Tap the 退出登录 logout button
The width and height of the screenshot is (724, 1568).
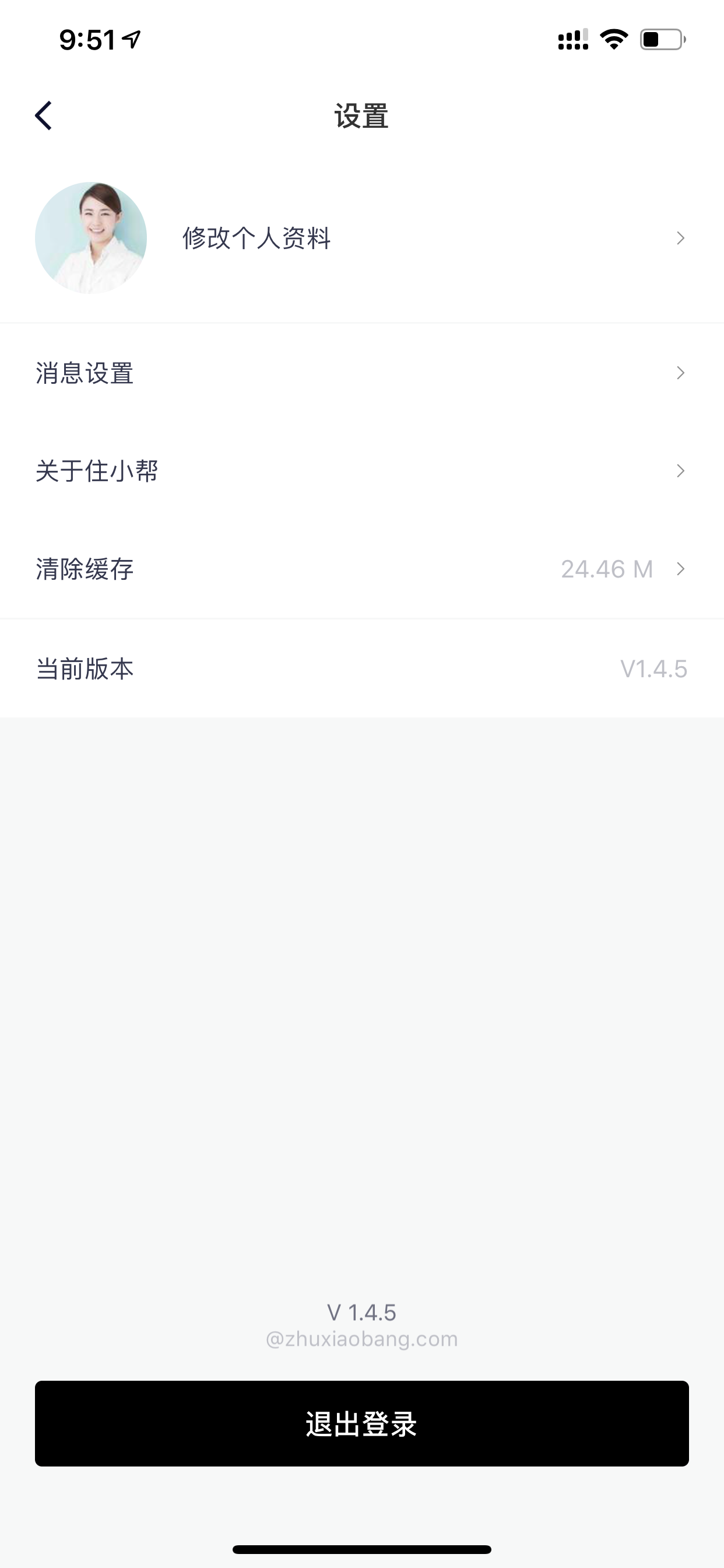(x=362, y=1424)
